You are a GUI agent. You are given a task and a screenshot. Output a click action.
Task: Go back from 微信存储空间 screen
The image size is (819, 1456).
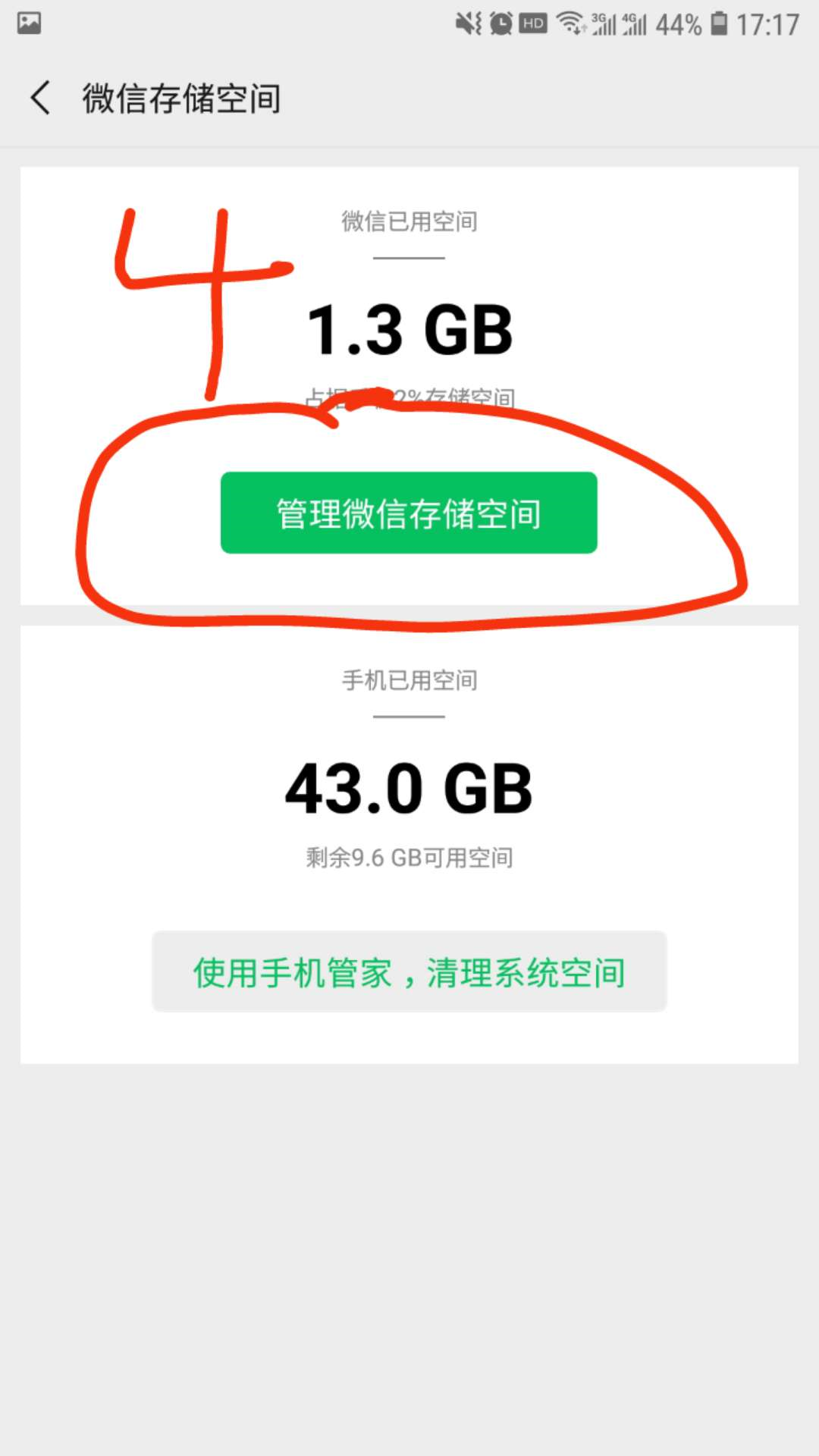(41, 99)
